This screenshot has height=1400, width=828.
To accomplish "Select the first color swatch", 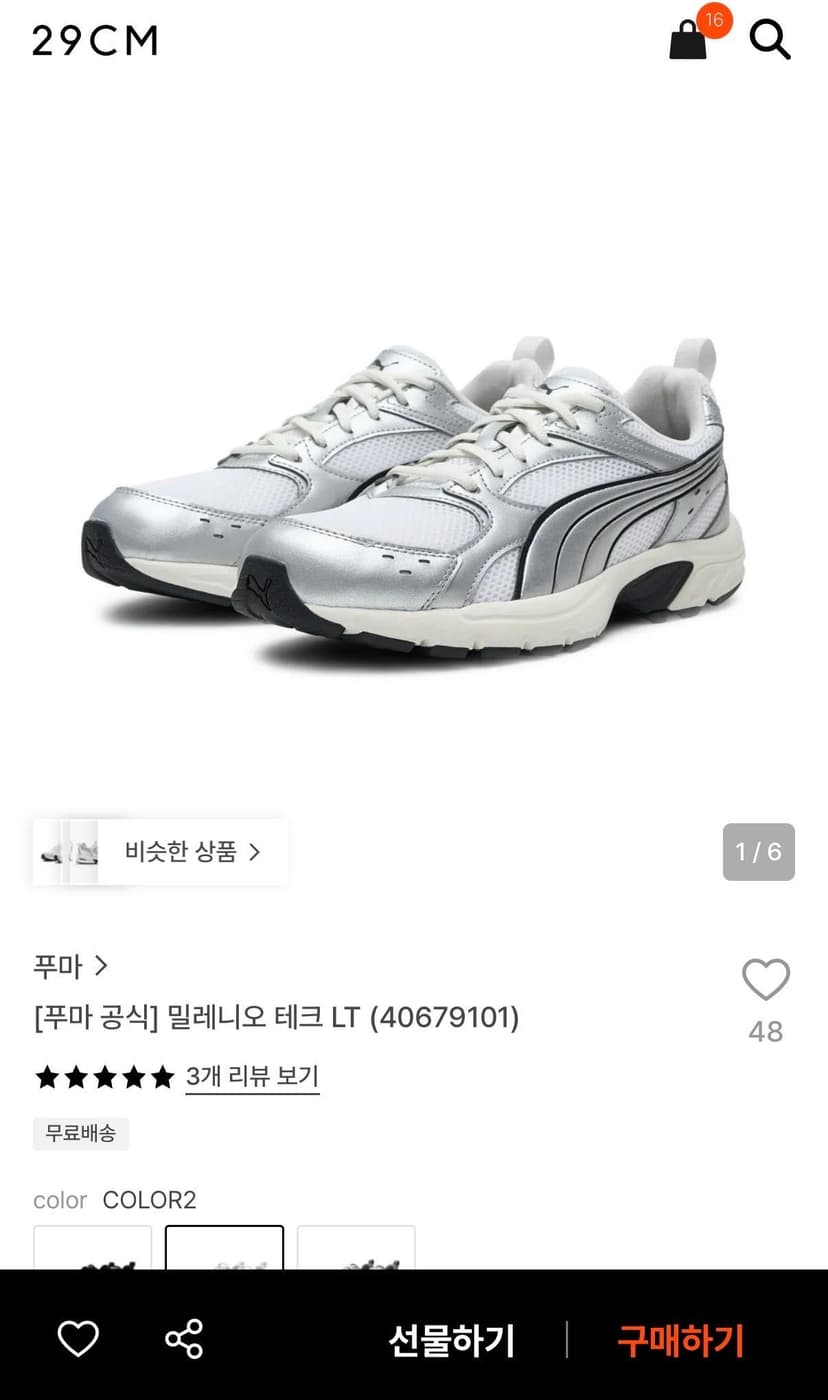I will click(x=92, y=1248).
